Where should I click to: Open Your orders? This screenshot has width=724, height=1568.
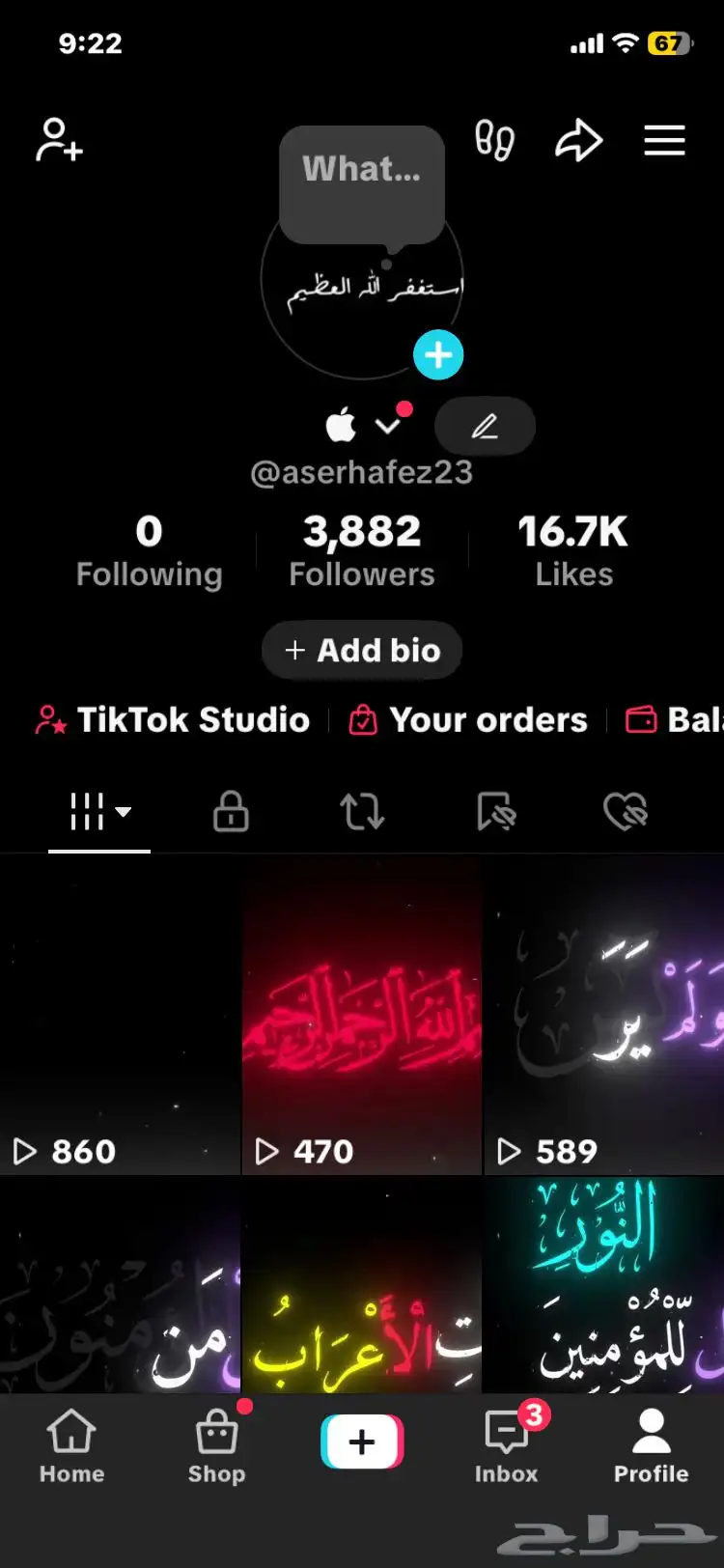[469, 720]
